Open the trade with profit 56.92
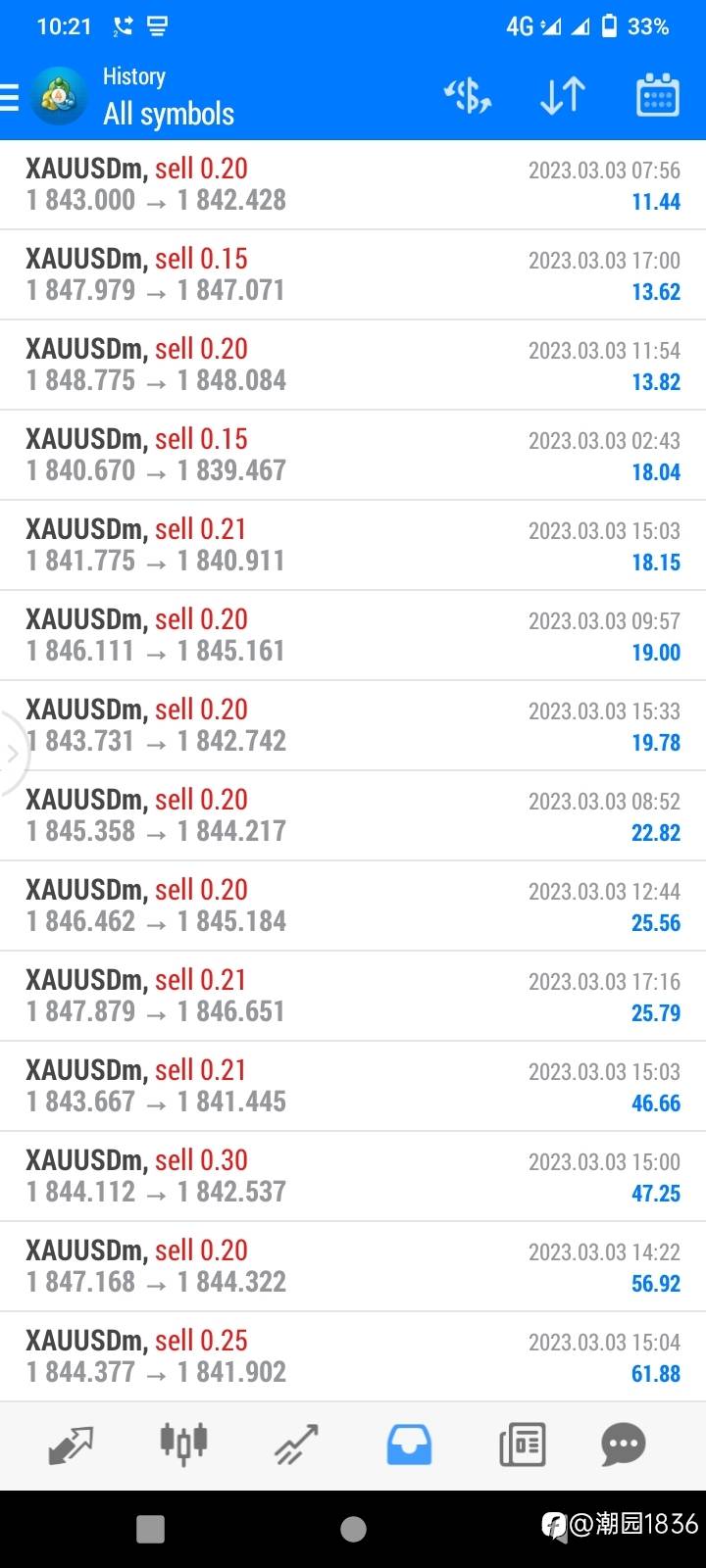 pyautogui.click(x=353, y=1267)
